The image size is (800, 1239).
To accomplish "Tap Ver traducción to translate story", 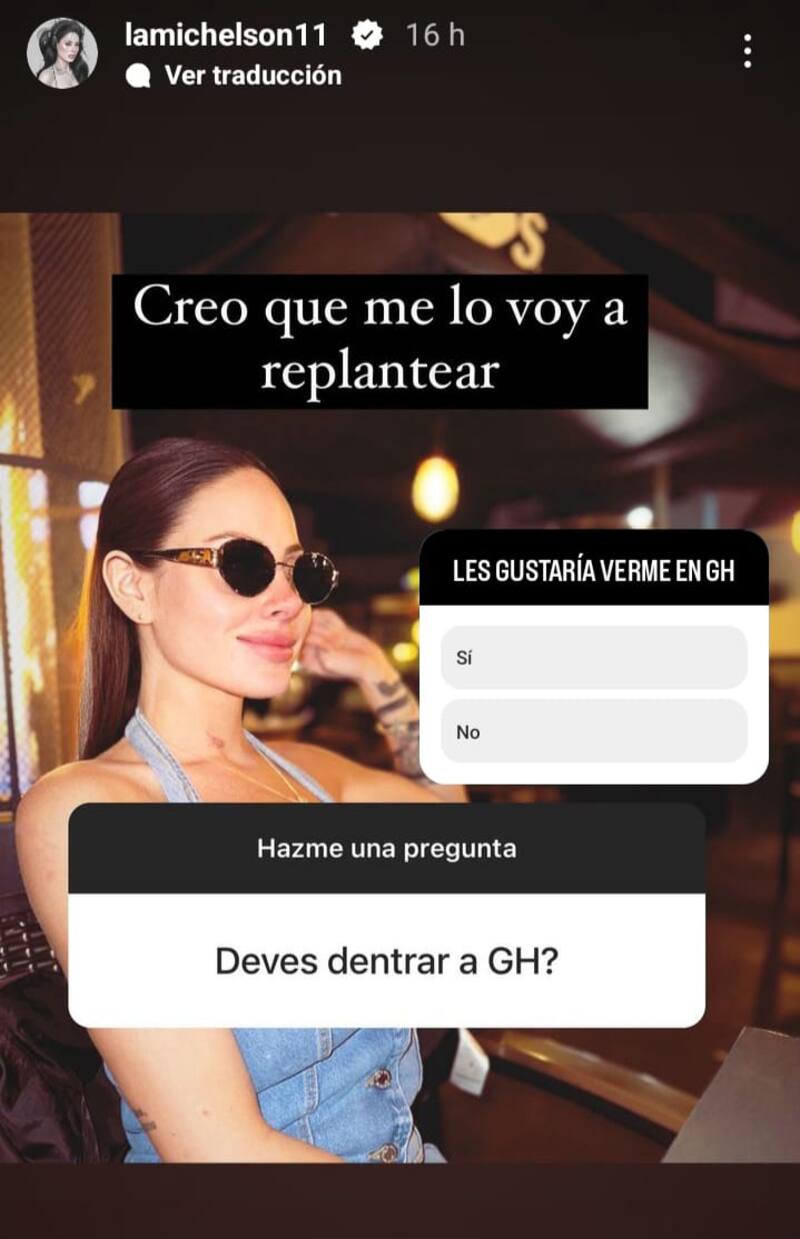I will 252,75.
